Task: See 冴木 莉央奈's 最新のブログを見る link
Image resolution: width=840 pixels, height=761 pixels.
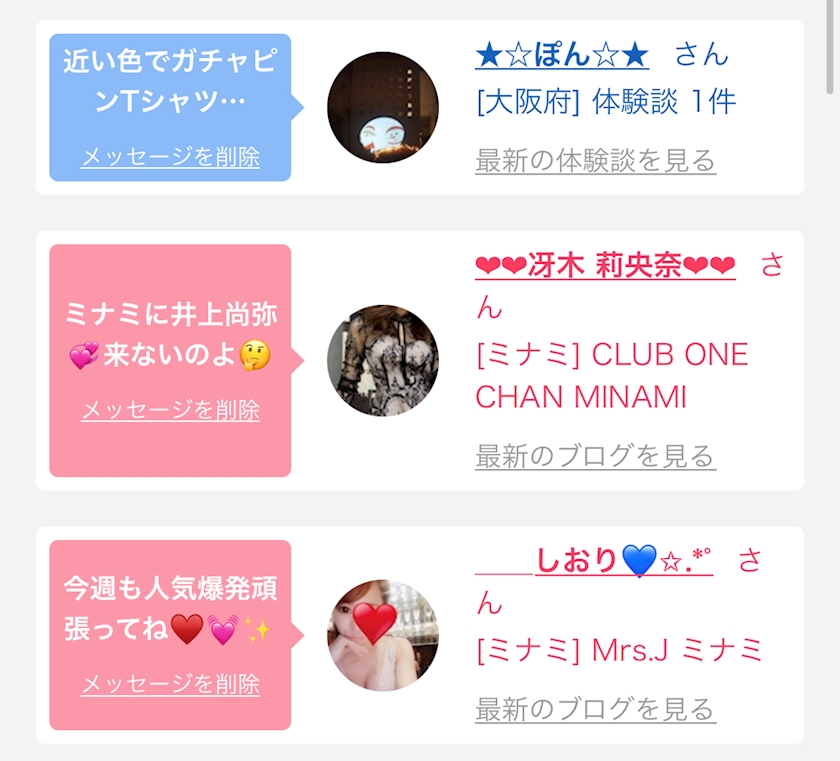Action: coord(595,456)
